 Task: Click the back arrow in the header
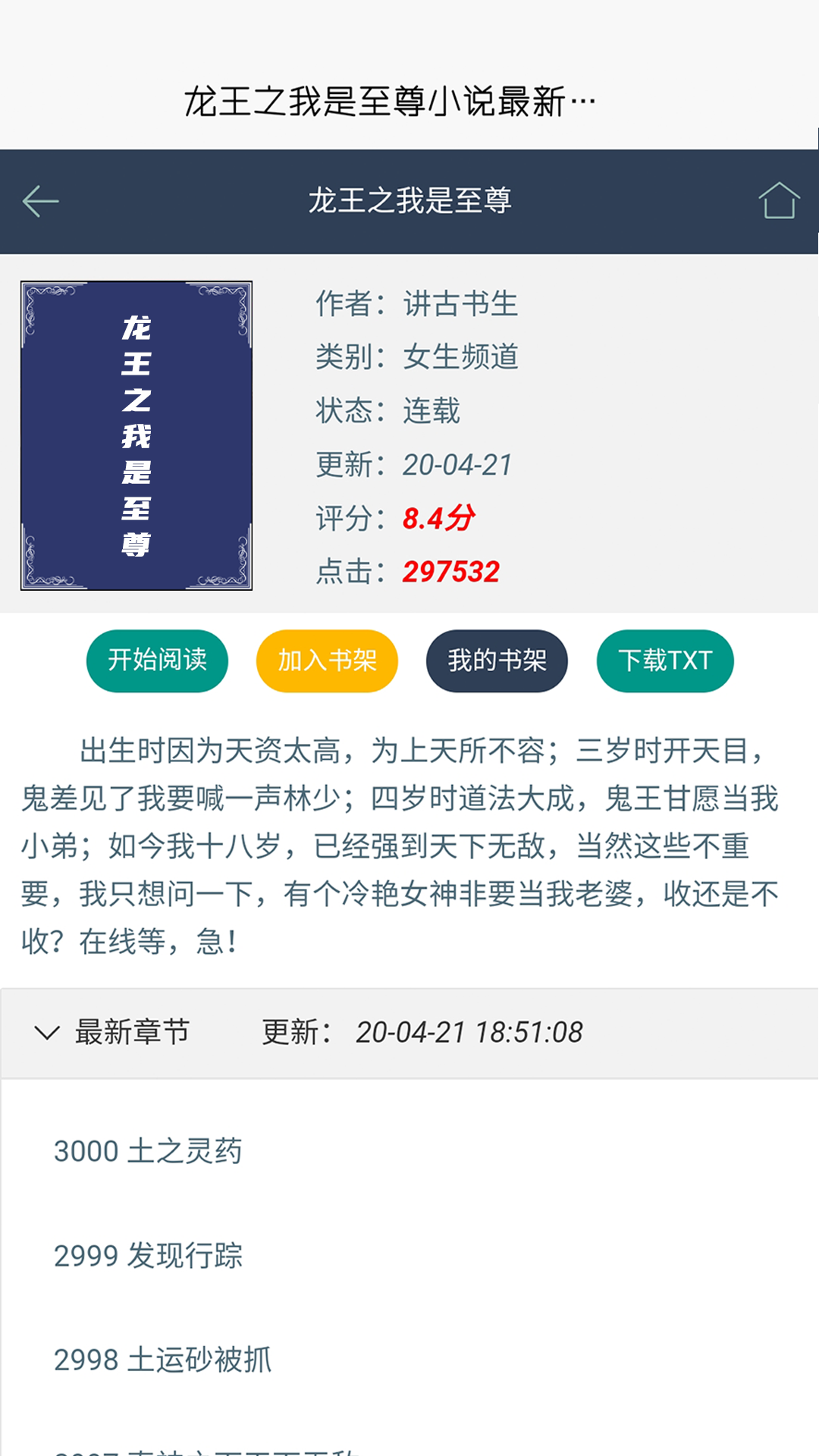pyautogui.click(x=40, y=201)
